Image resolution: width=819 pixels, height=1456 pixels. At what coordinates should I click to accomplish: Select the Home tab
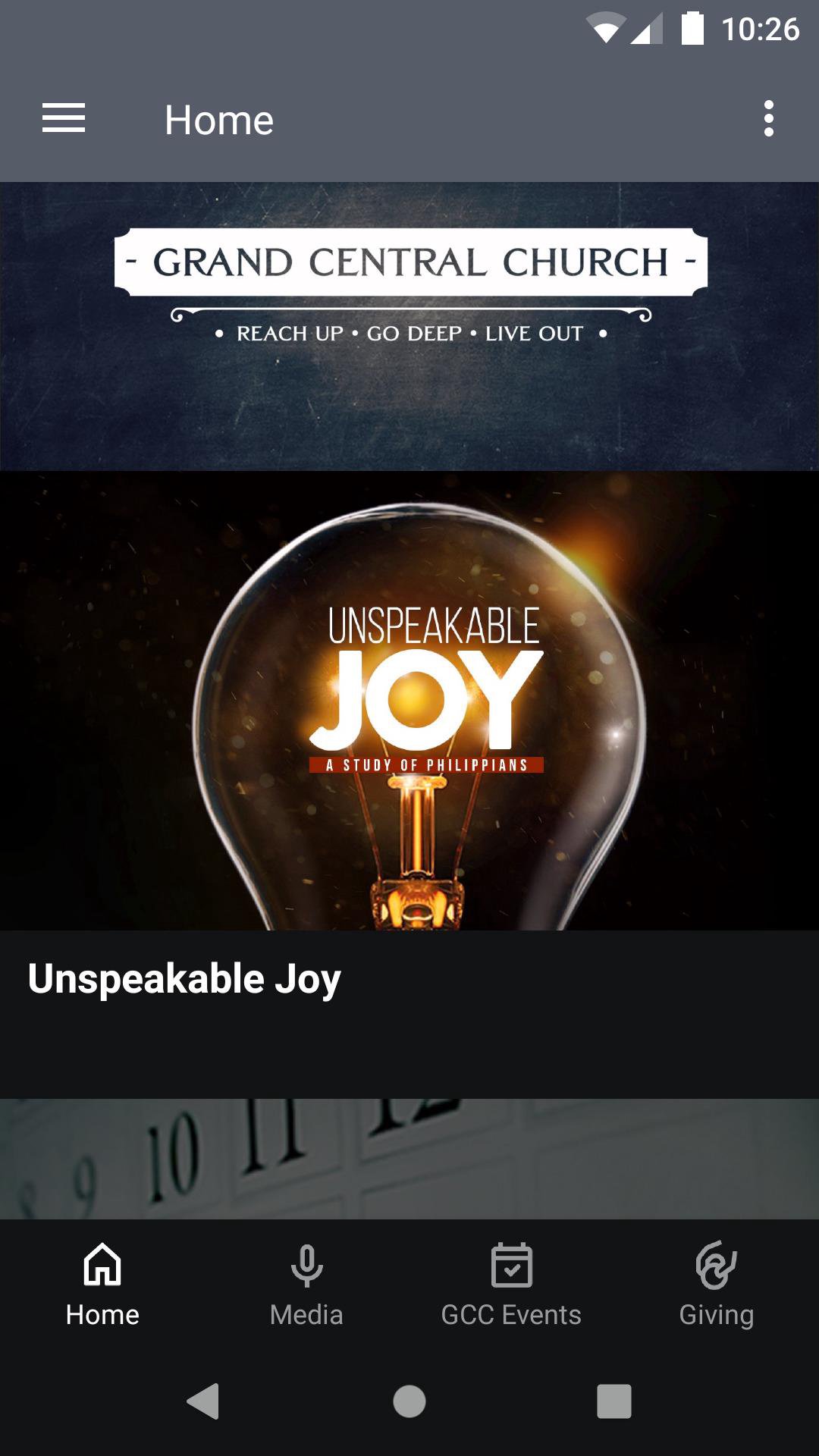[102, 1285]
